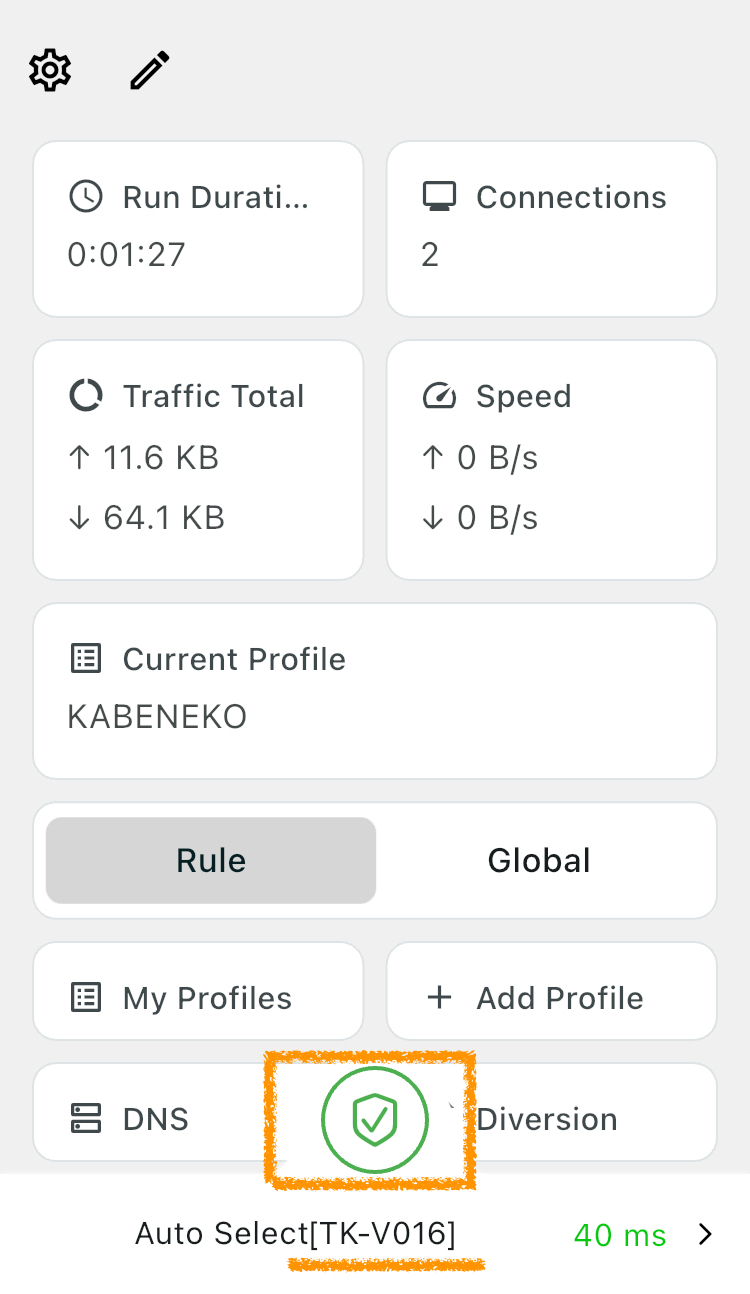Add a new profile
Screen dimensions: 750x1294
(552, 991)
